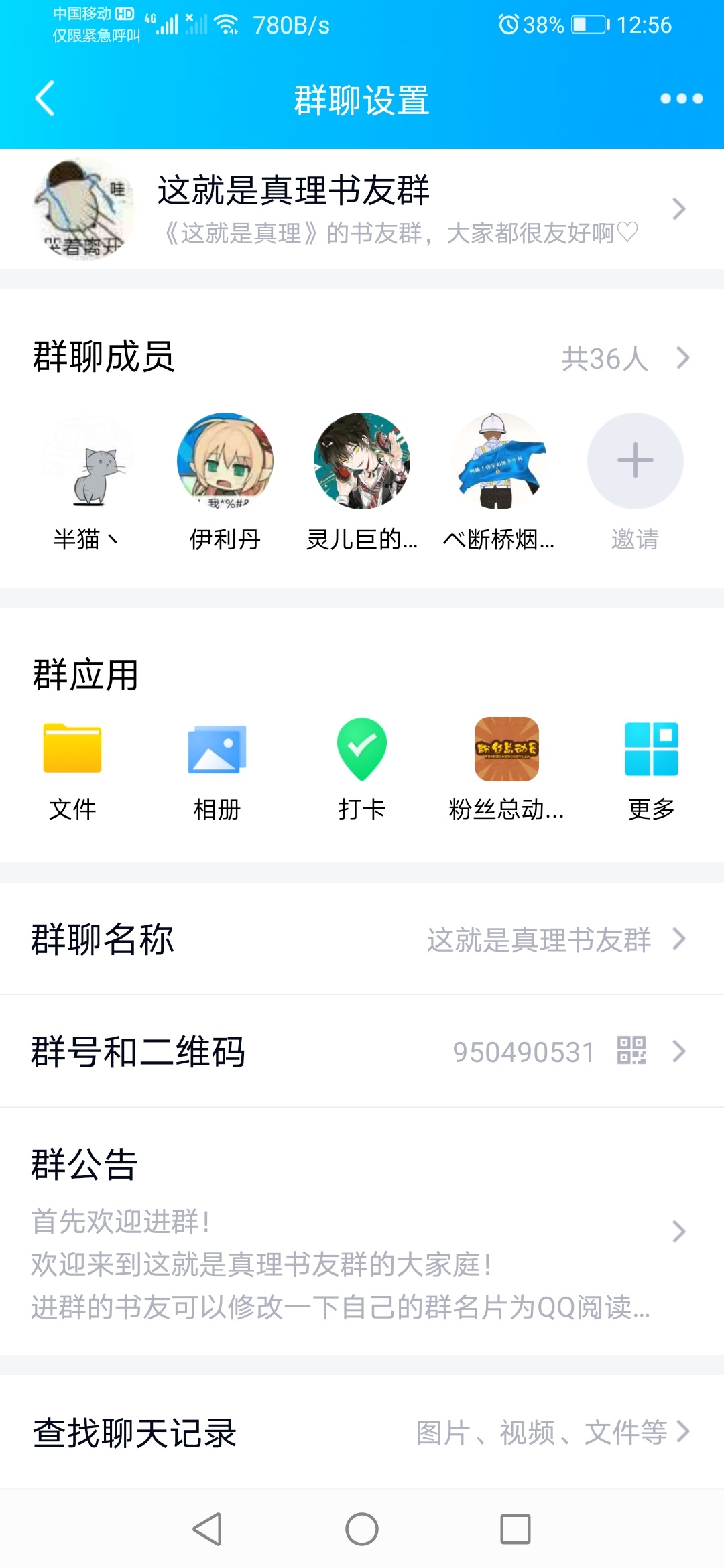The height and width of the screenshot is (1568, 724).
Task: Open the three-dot overflow menu
Action: (x=681, y=99)
